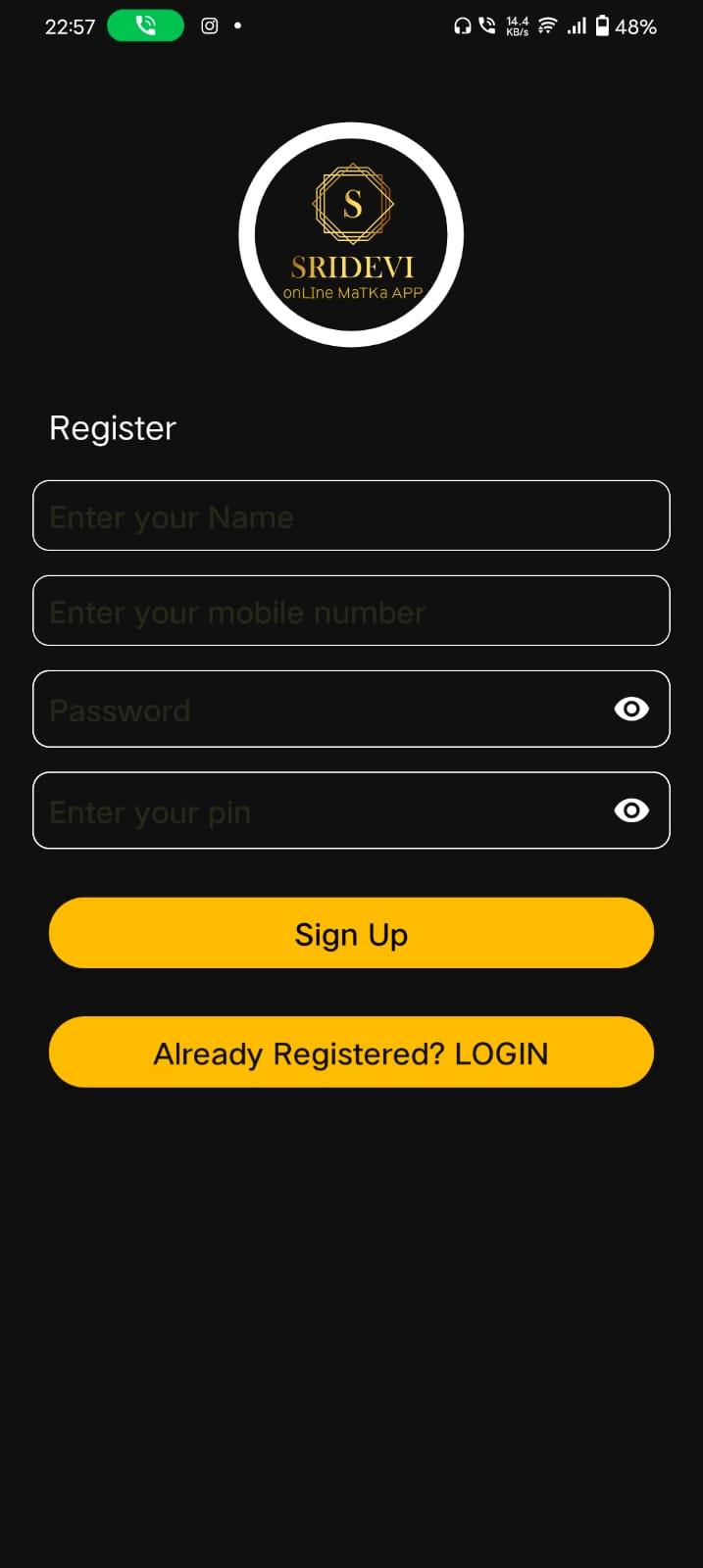Reveal the pin with the eye icon
Image resolution: width=703 pixels, height=1568 pixels.
click(x=630, y=810)
